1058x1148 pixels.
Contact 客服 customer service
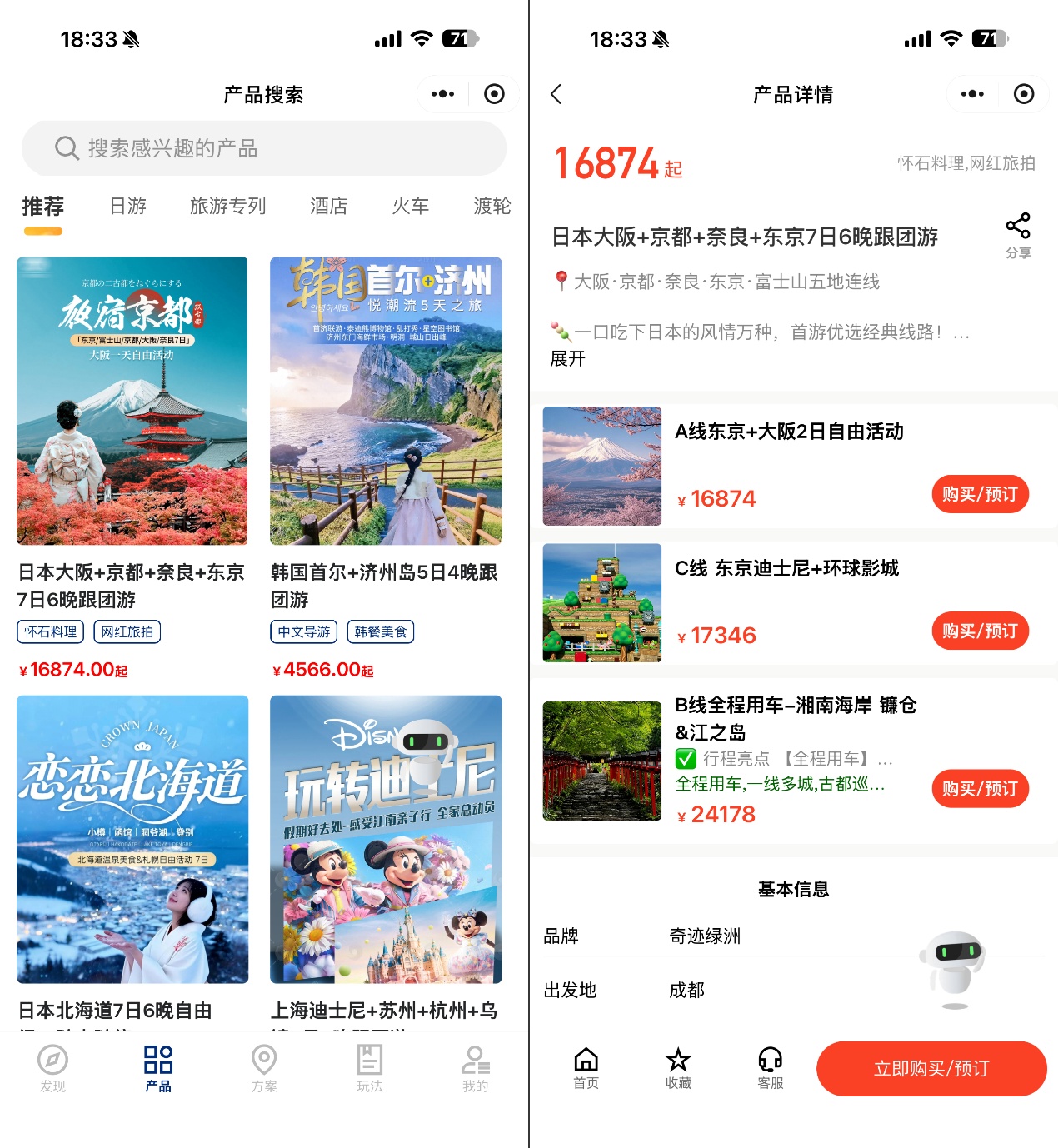click(770, 1067)
